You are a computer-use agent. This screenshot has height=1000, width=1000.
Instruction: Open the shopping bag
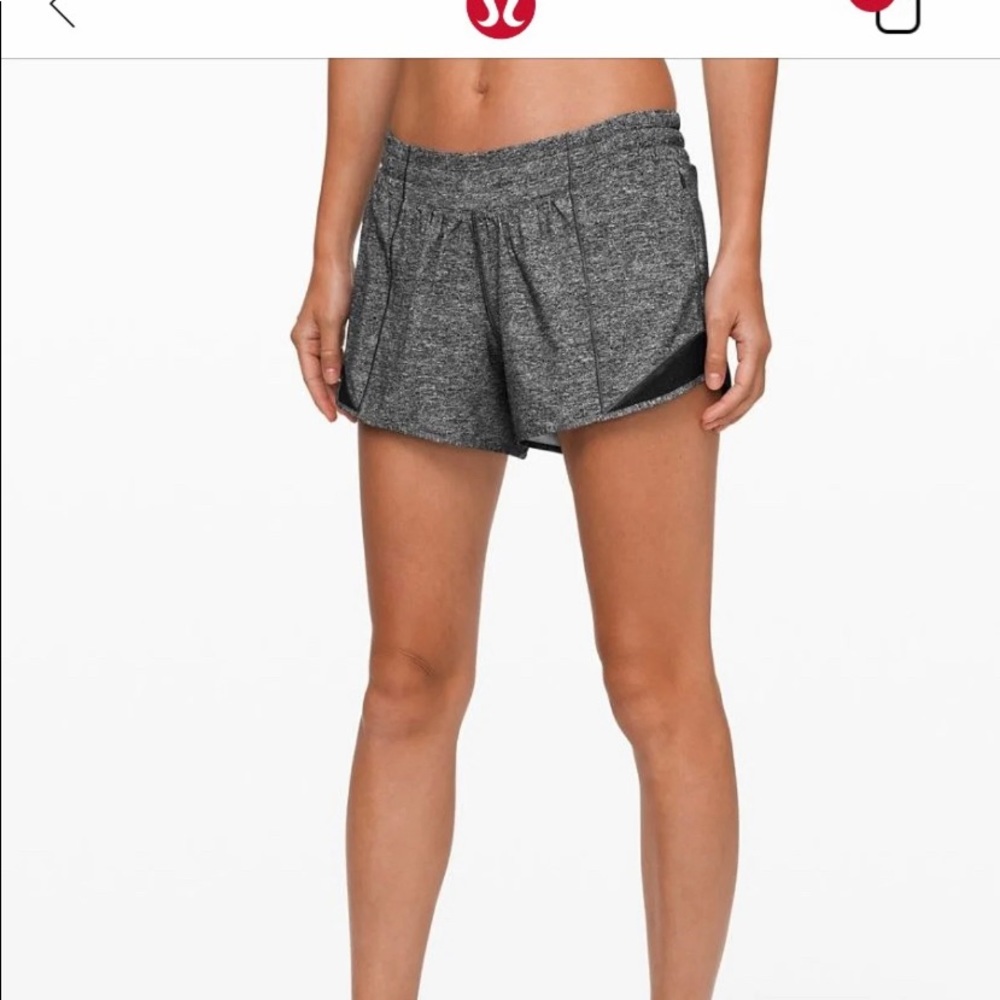click(x=896, y=14)
